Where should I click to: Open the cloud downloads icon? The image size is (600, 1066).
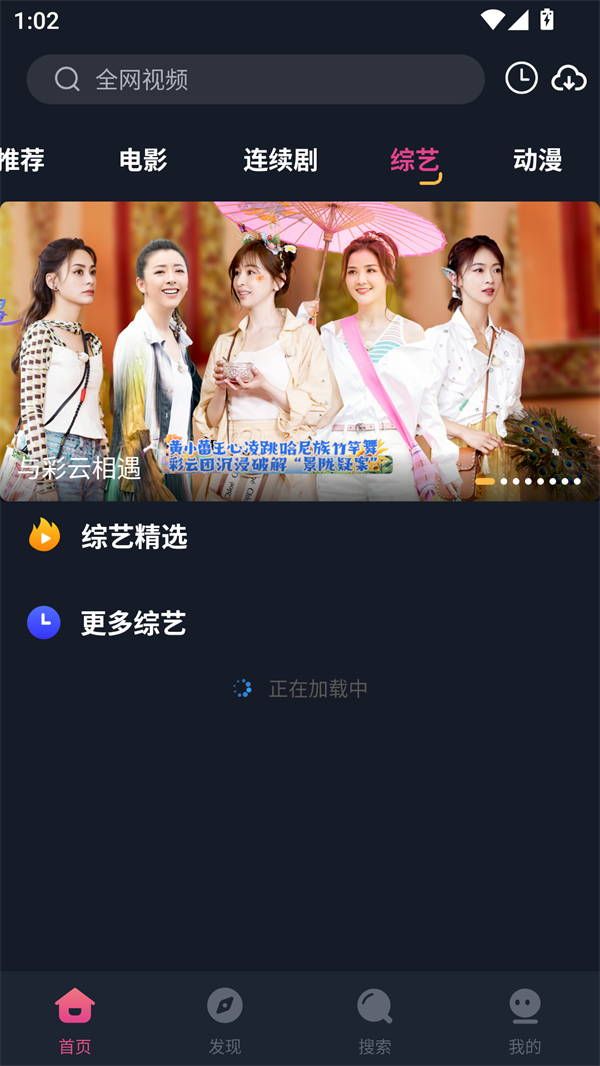[569, 79]
